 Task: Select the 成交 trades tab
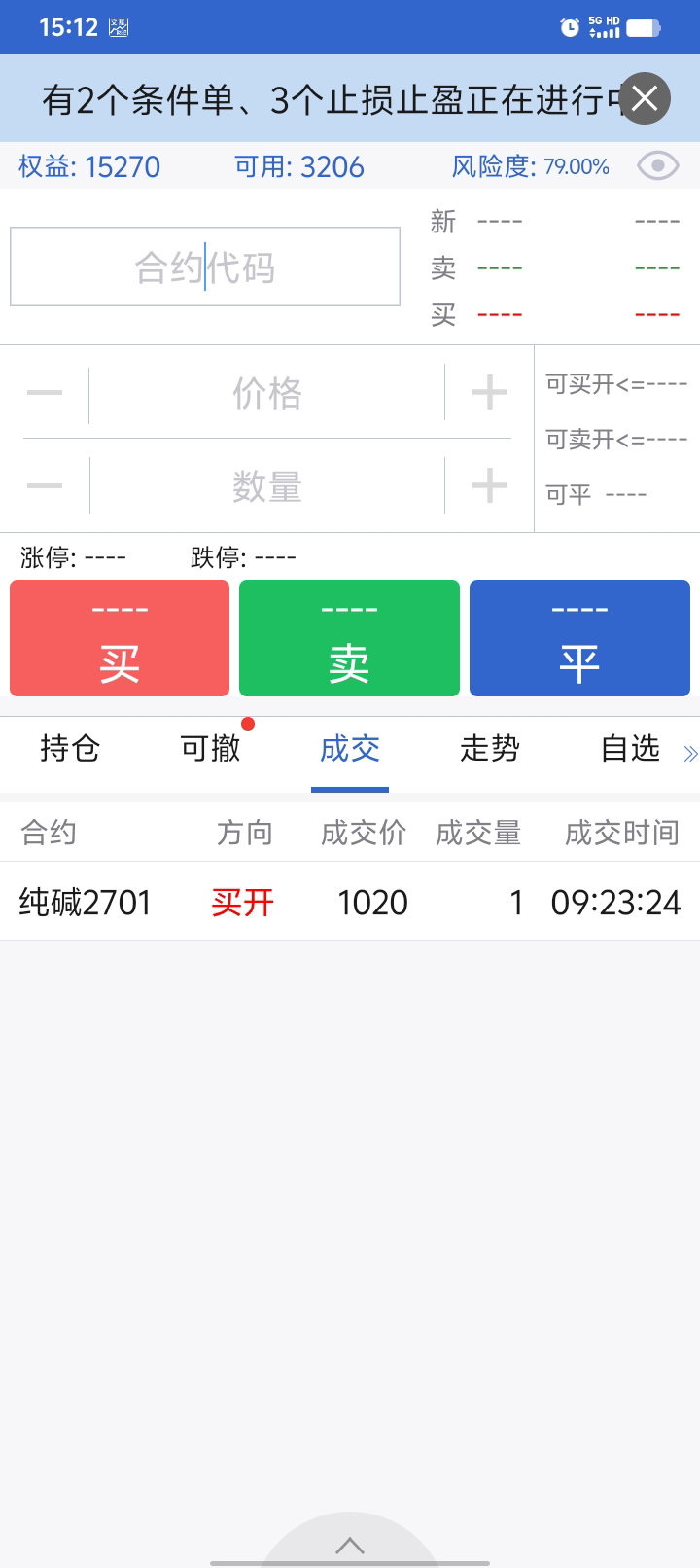click(x=350, y=748)
